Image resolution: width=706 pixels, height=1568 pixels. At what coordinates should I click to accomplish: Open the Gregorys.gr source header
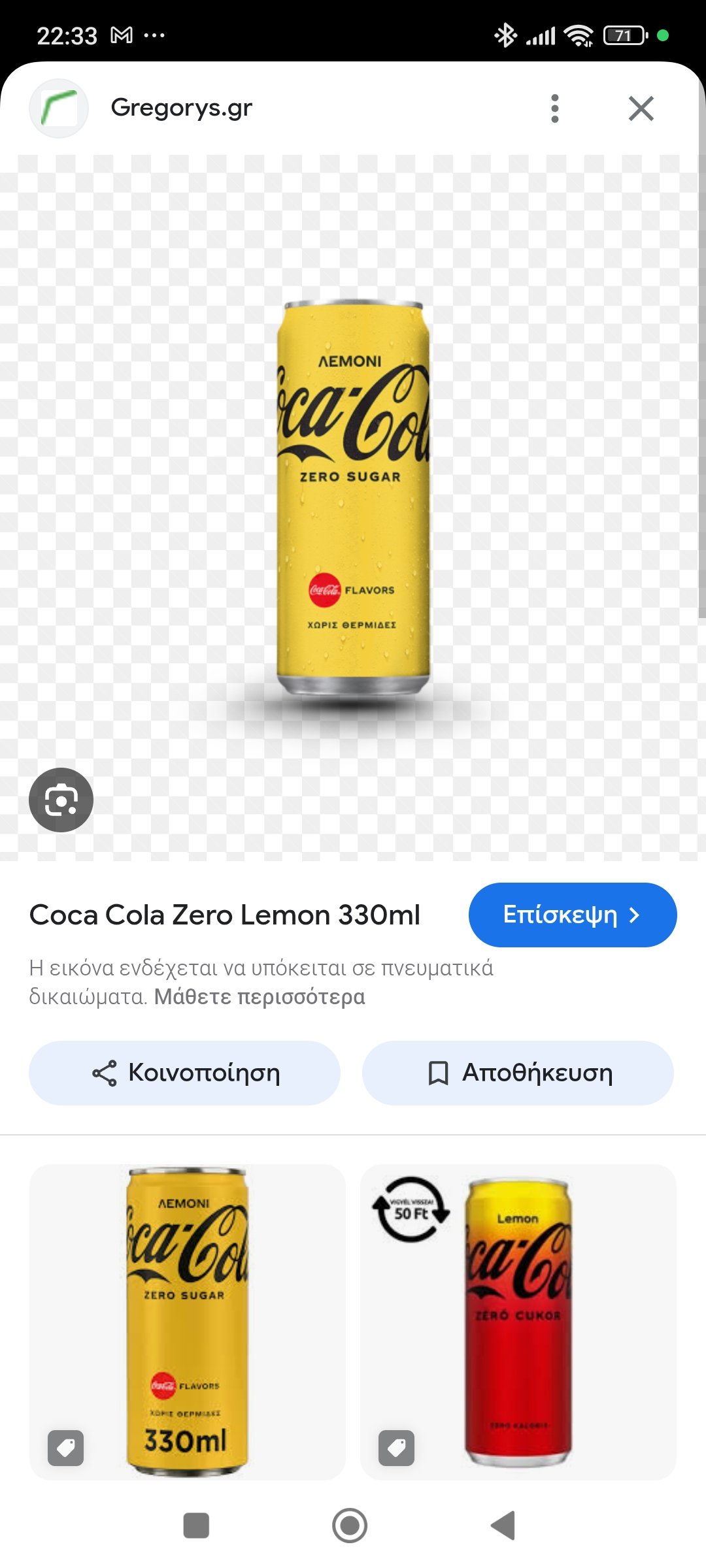(181, 108)
